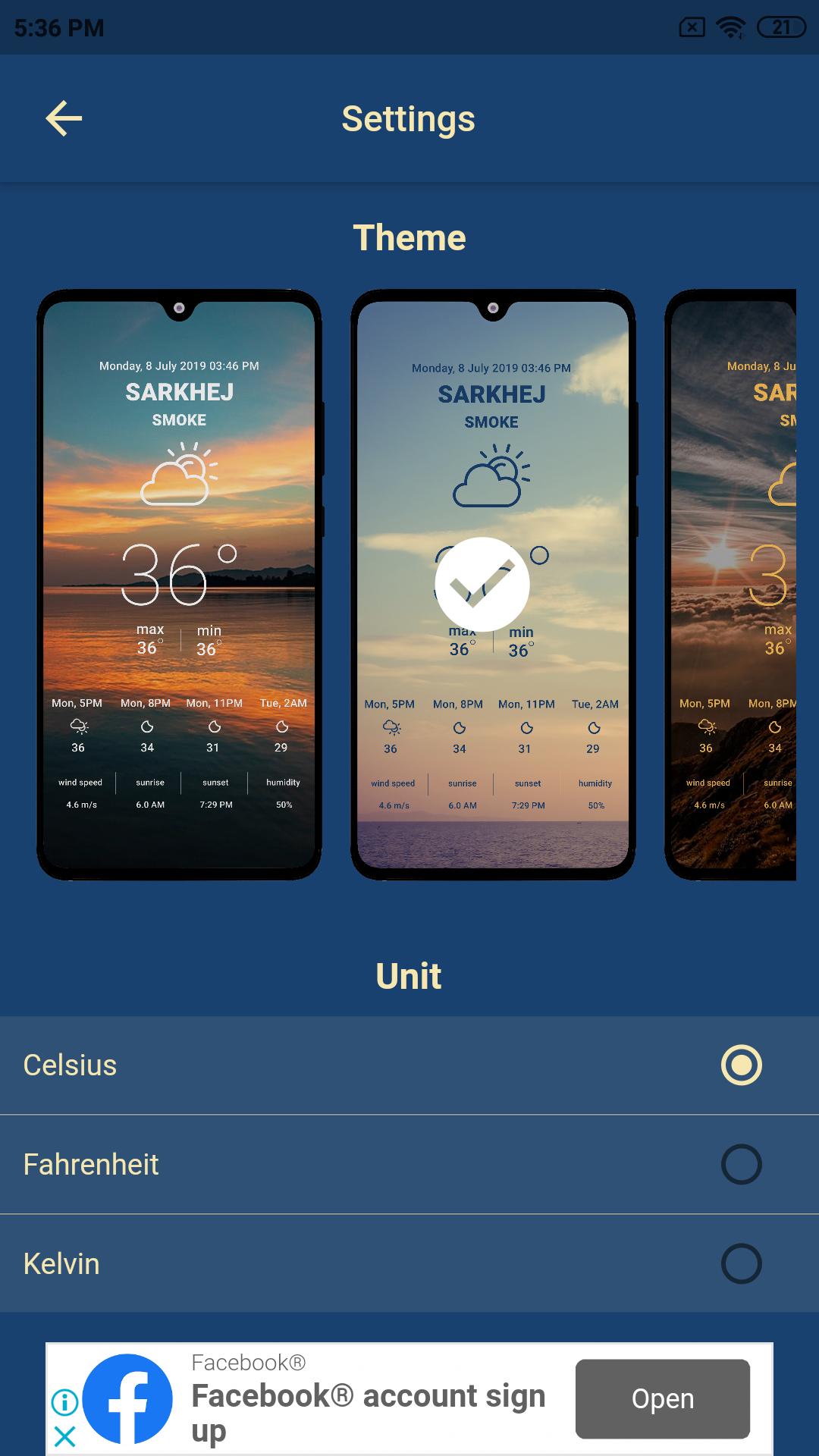This screenshot has width=819, height=1456.
Task: Select the orange sunset theme preview
Action: tap(180, 584)
